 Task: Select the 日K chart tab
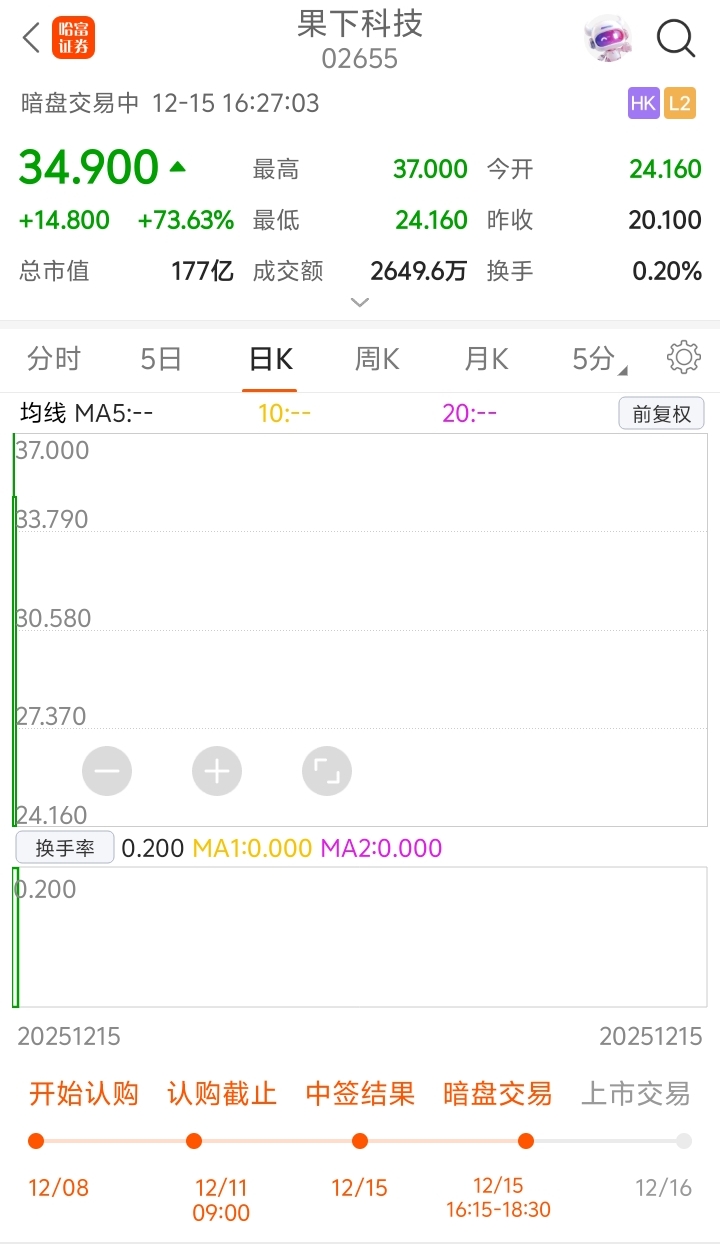coord(270,359)
